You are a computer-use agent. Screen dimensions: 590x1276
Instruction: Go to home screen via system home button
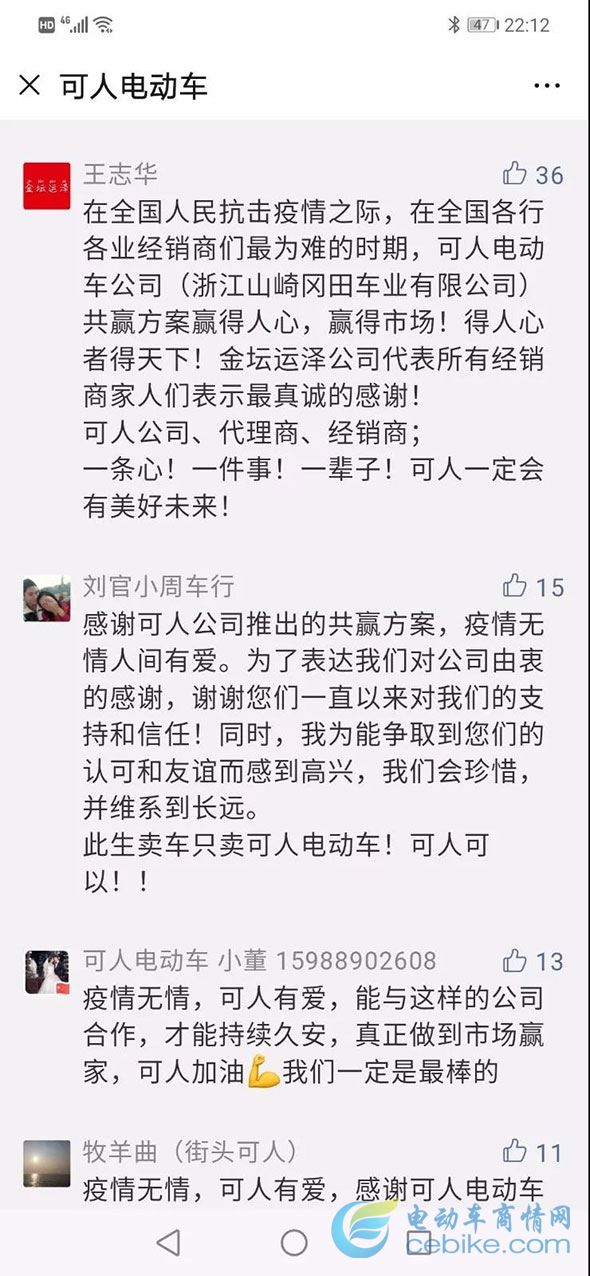[x=294, y=1242]
